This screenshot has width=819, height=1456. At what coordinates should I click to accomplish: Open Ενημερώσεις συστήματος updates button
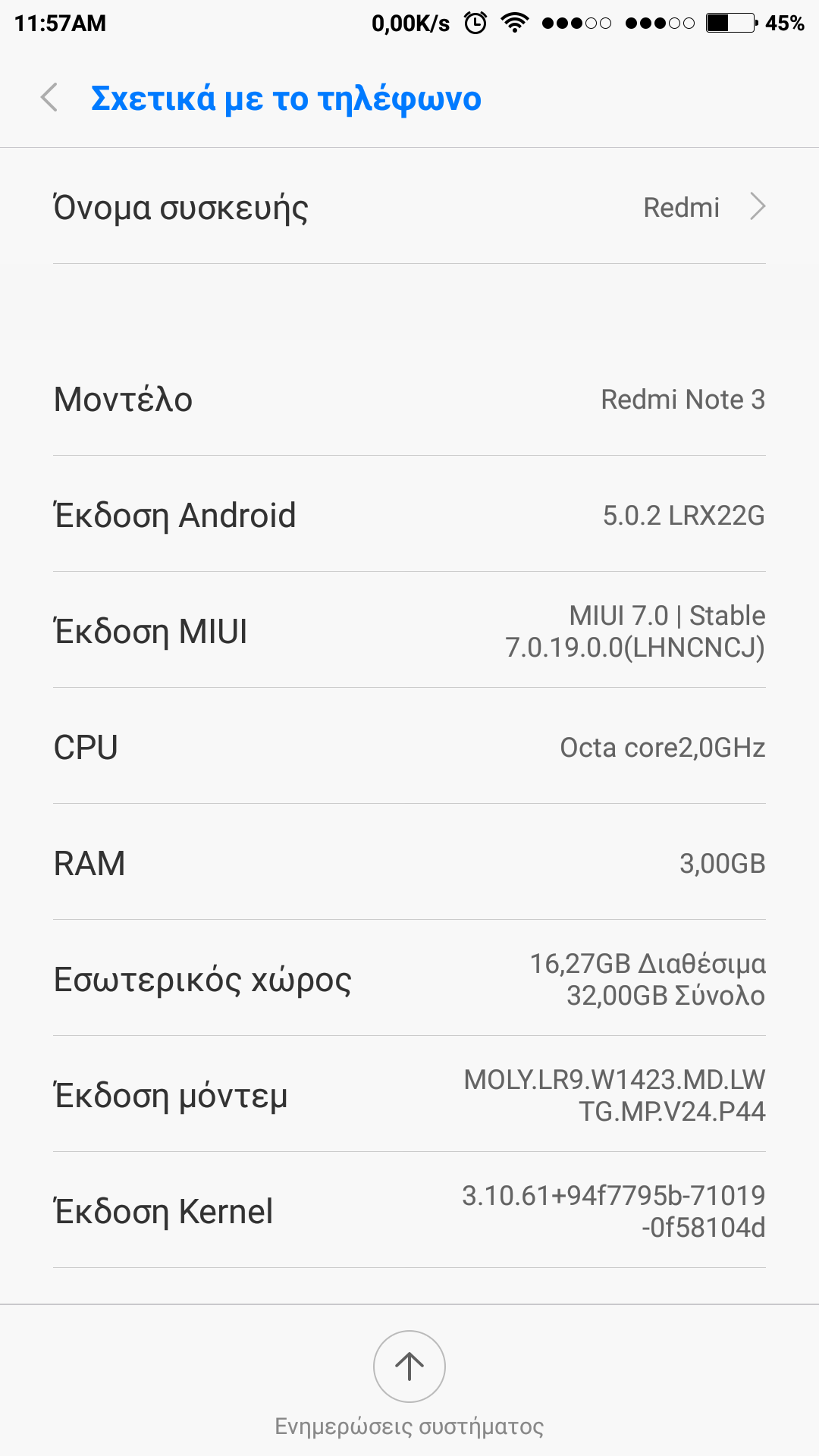pos(409,1367)
